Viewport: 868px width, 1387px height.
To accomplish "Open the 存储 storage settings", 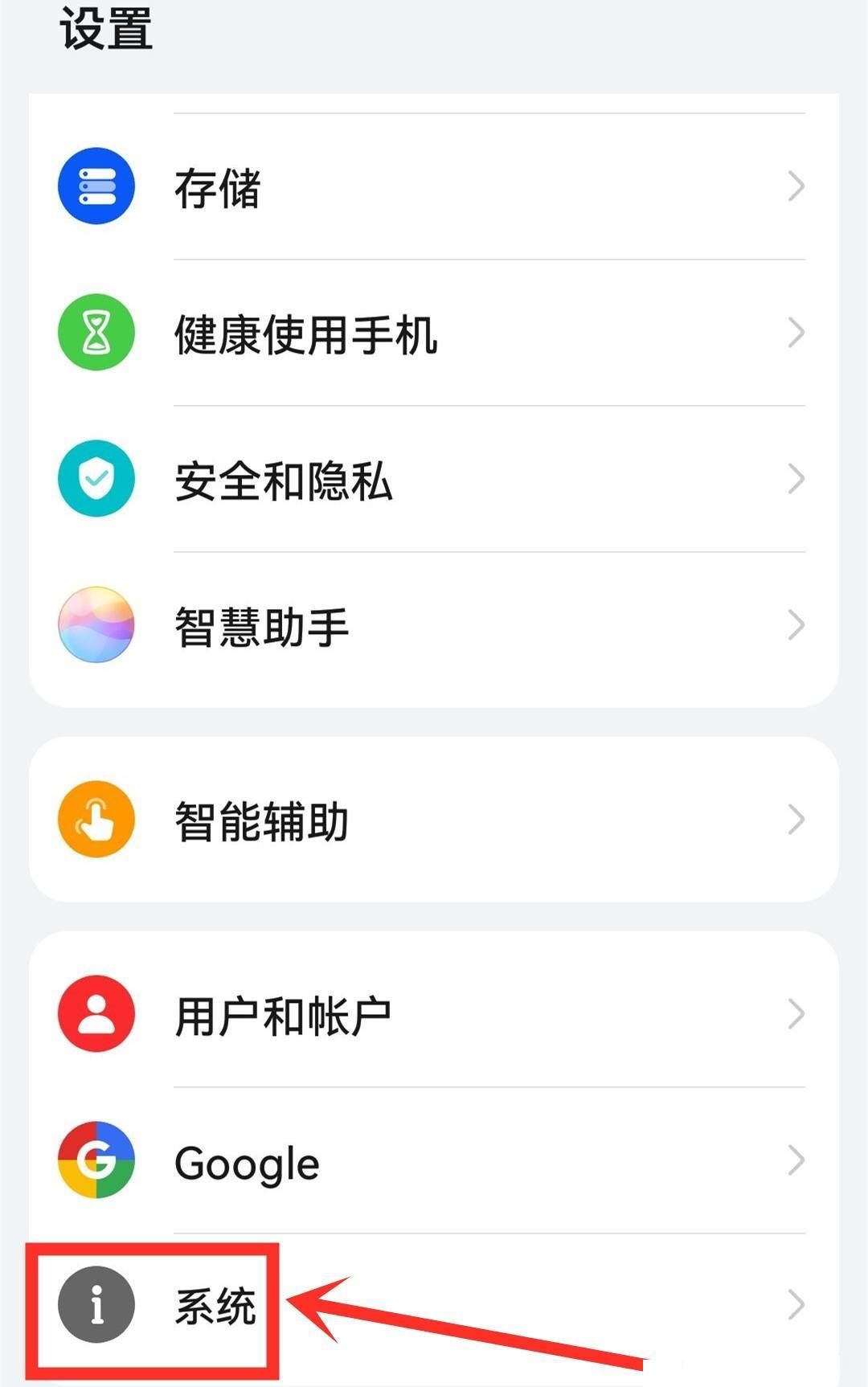I will (434, 186).
